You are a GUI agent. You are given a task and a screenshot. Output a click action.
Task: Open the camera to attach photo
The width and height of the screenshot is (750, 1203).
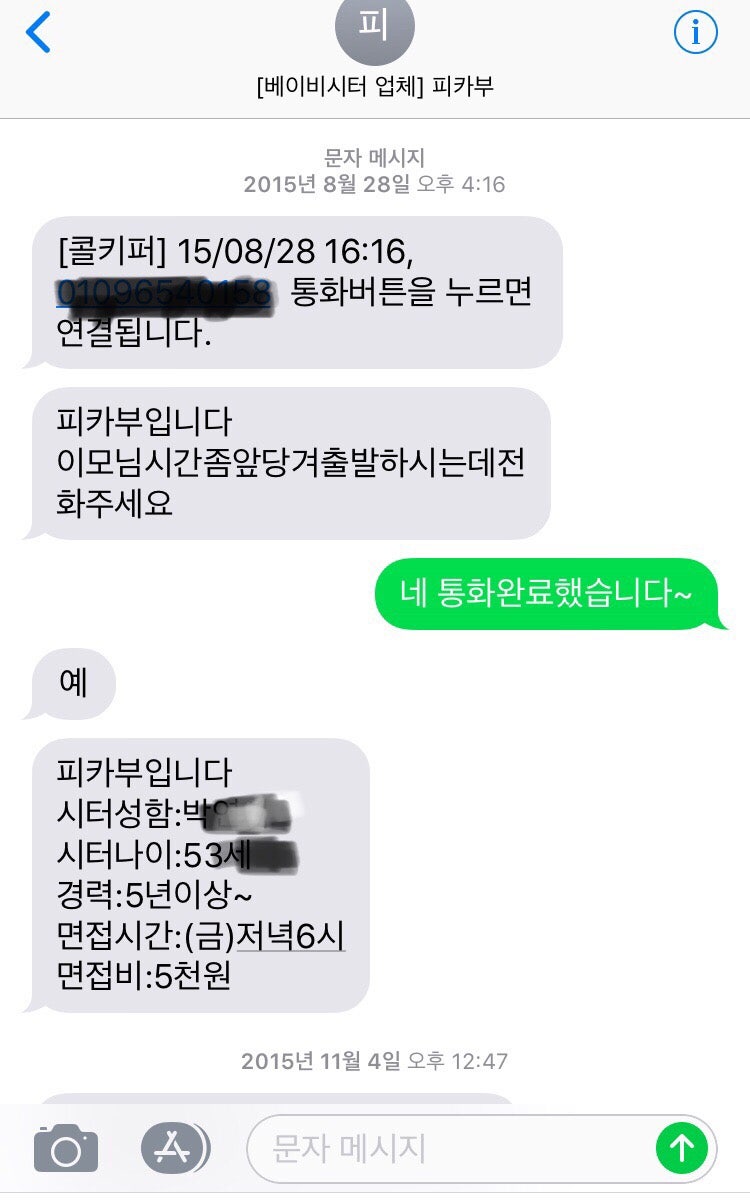pyautogui.click(x=66, y=1148)
